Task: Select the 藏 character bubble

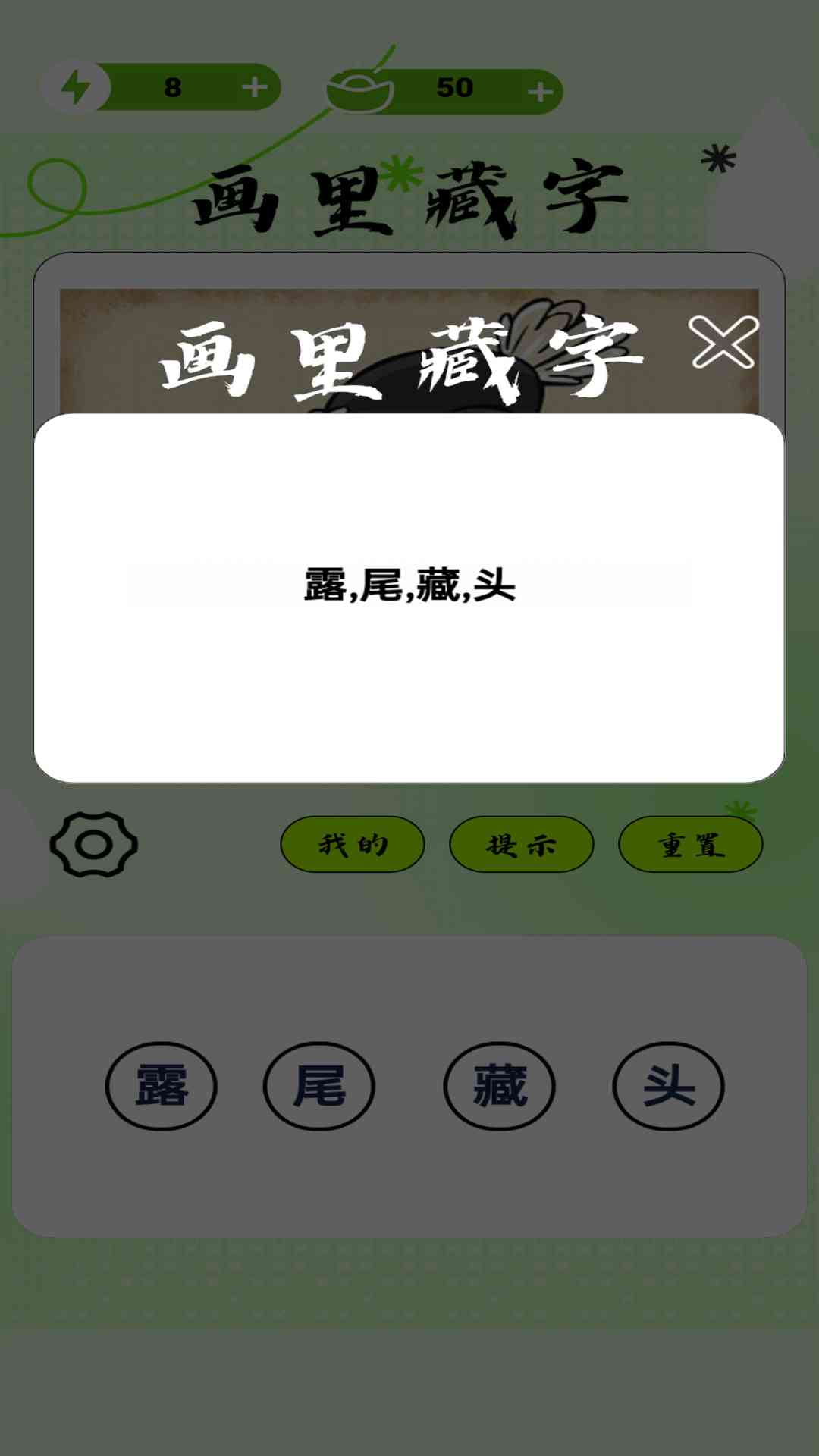Action: pyautogui.click(x=499, y=1086)
